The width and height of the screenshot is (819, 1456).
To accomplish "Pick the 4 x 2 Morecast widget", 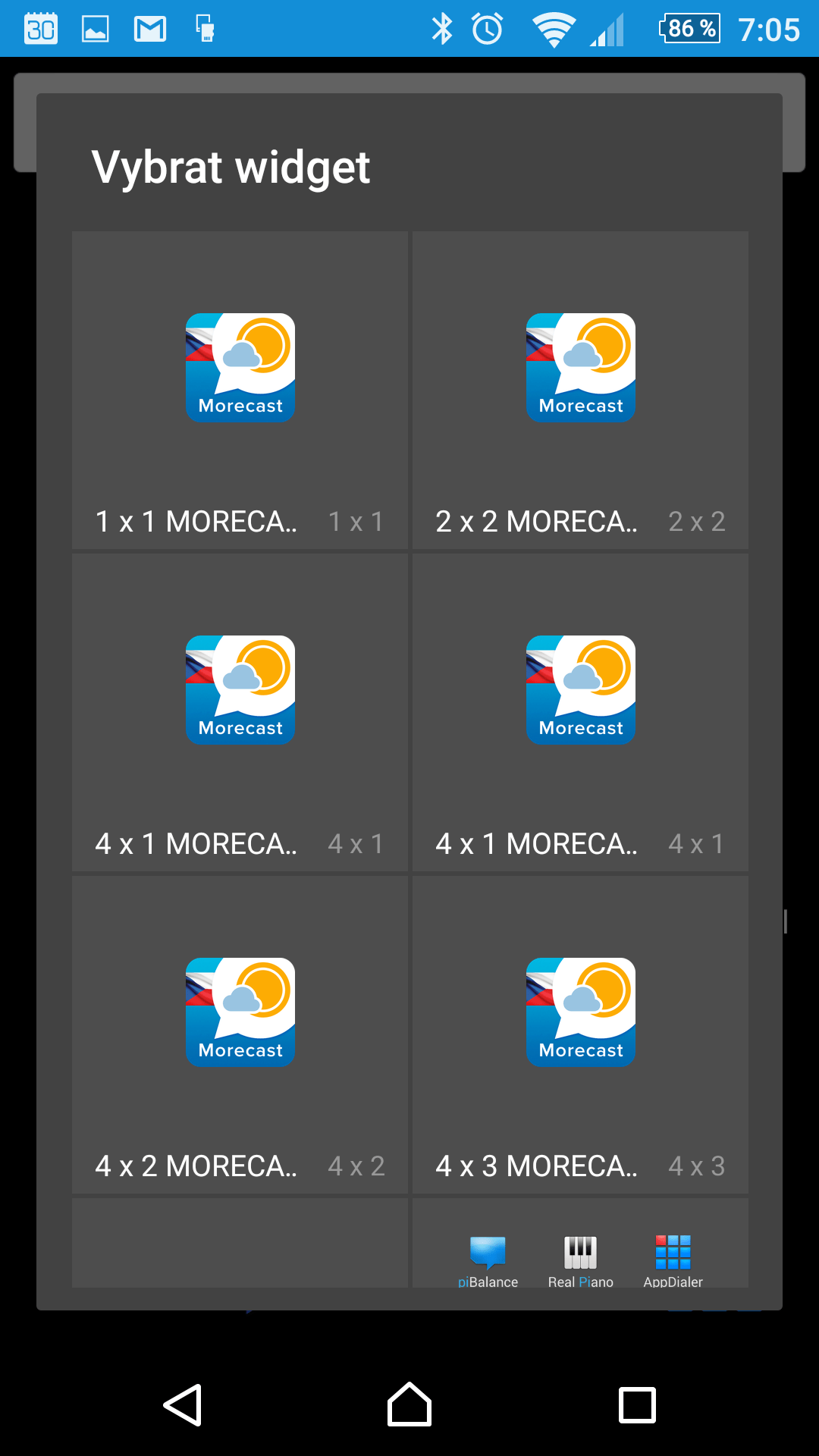I will [x=240, y=1034].
